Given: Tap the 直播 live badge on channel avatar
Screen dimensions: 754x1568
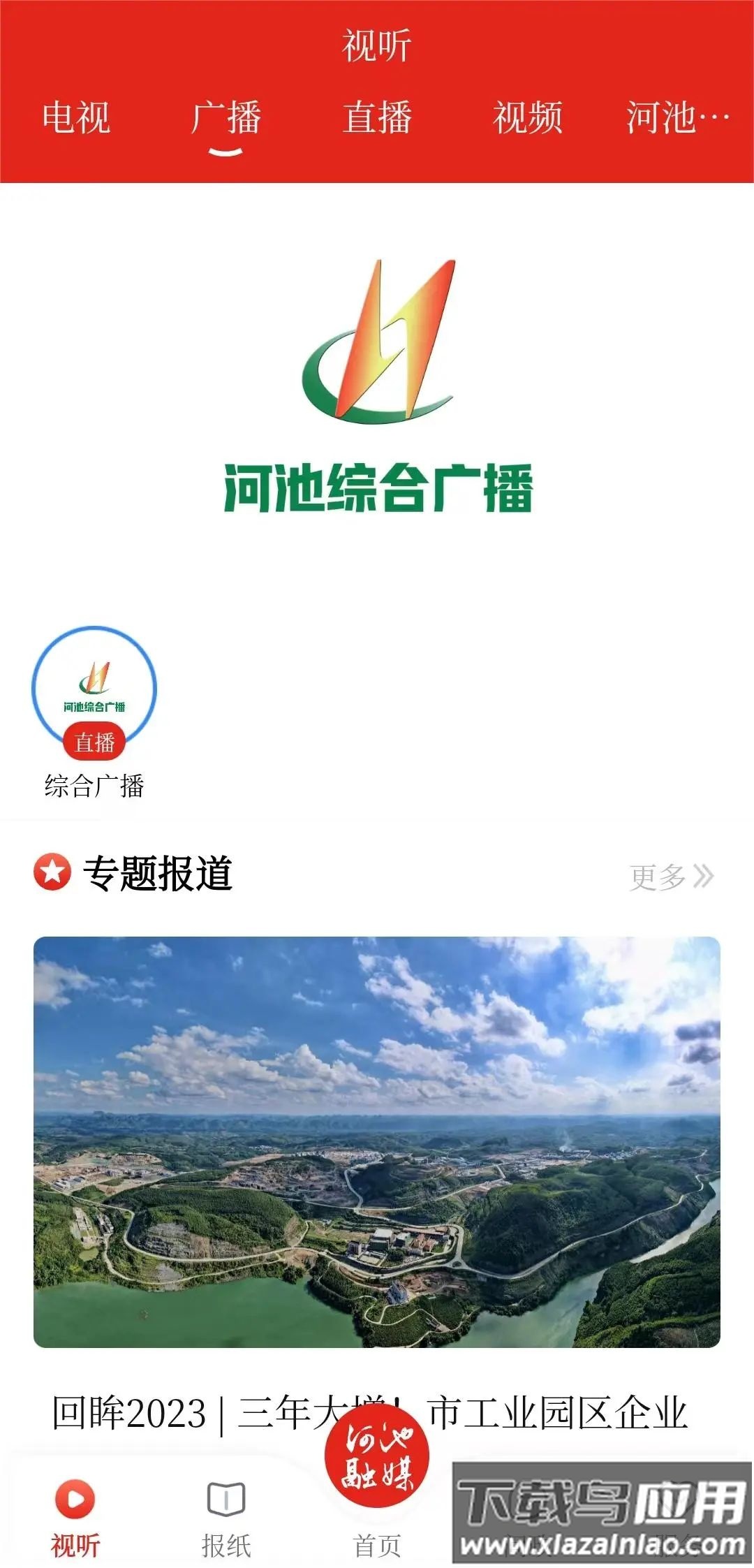Looking at the screenshot, I should 94,740.
